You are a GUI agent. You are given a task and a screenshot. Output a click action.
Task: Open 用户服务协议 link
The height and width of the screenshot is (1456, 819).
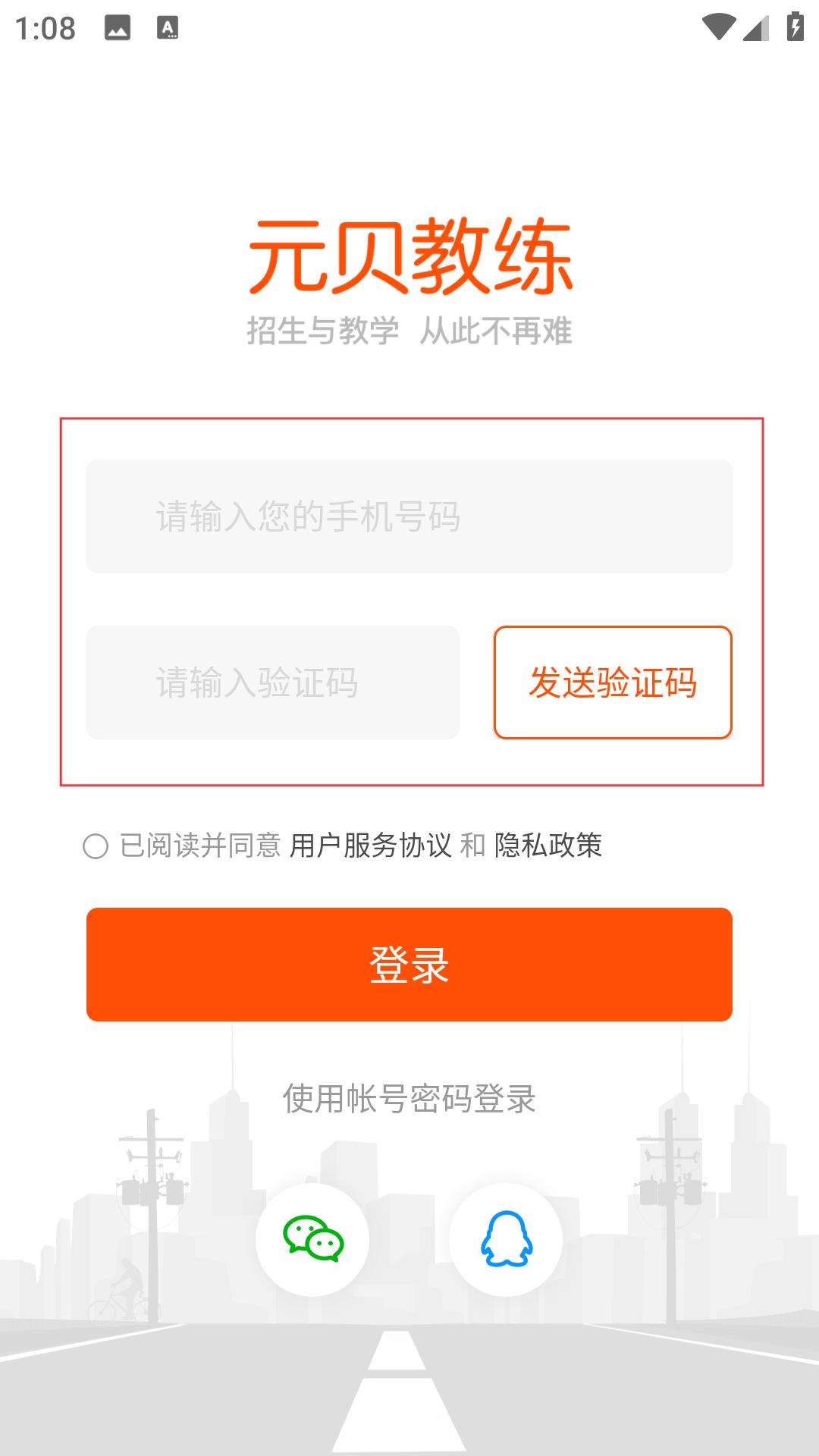pos(370,846)
